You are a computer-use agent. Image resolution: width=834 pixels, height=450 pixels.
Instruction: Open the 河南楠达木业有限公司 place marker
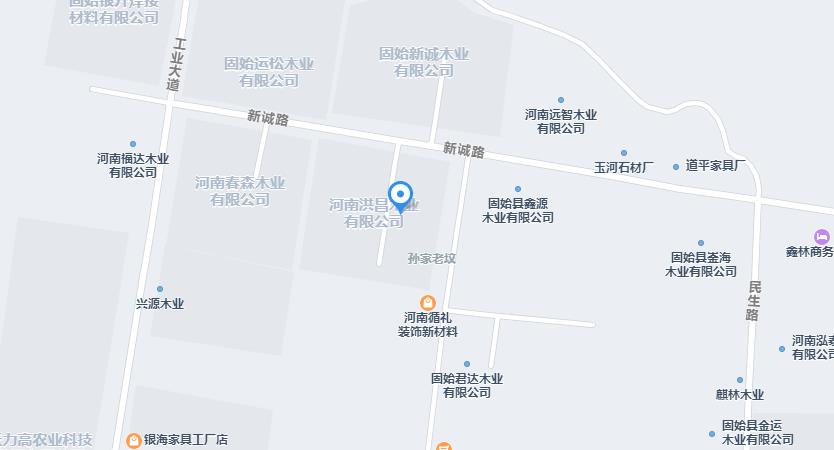(x=133, y=144)
